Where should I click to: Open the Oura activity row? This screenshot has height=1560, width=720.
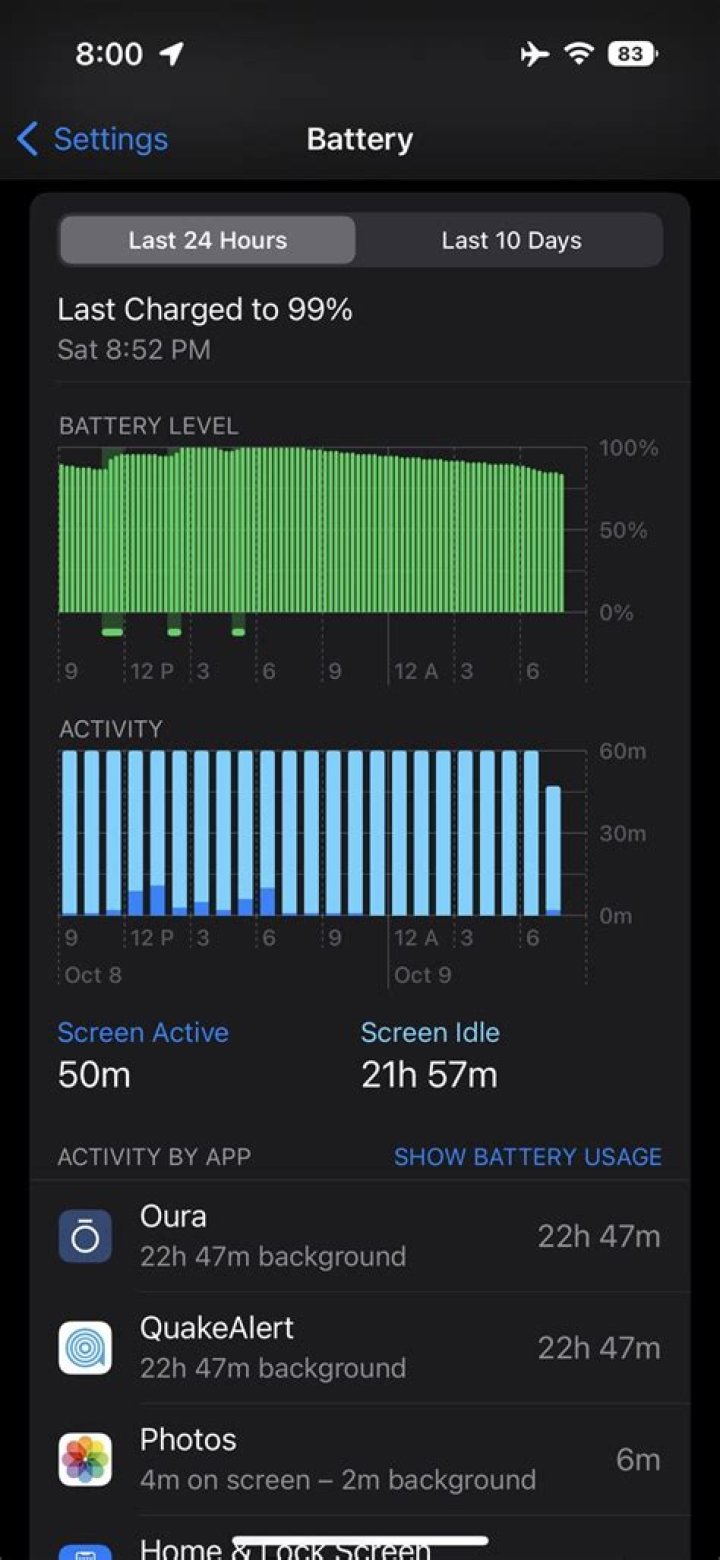(x=360, y=1236)
